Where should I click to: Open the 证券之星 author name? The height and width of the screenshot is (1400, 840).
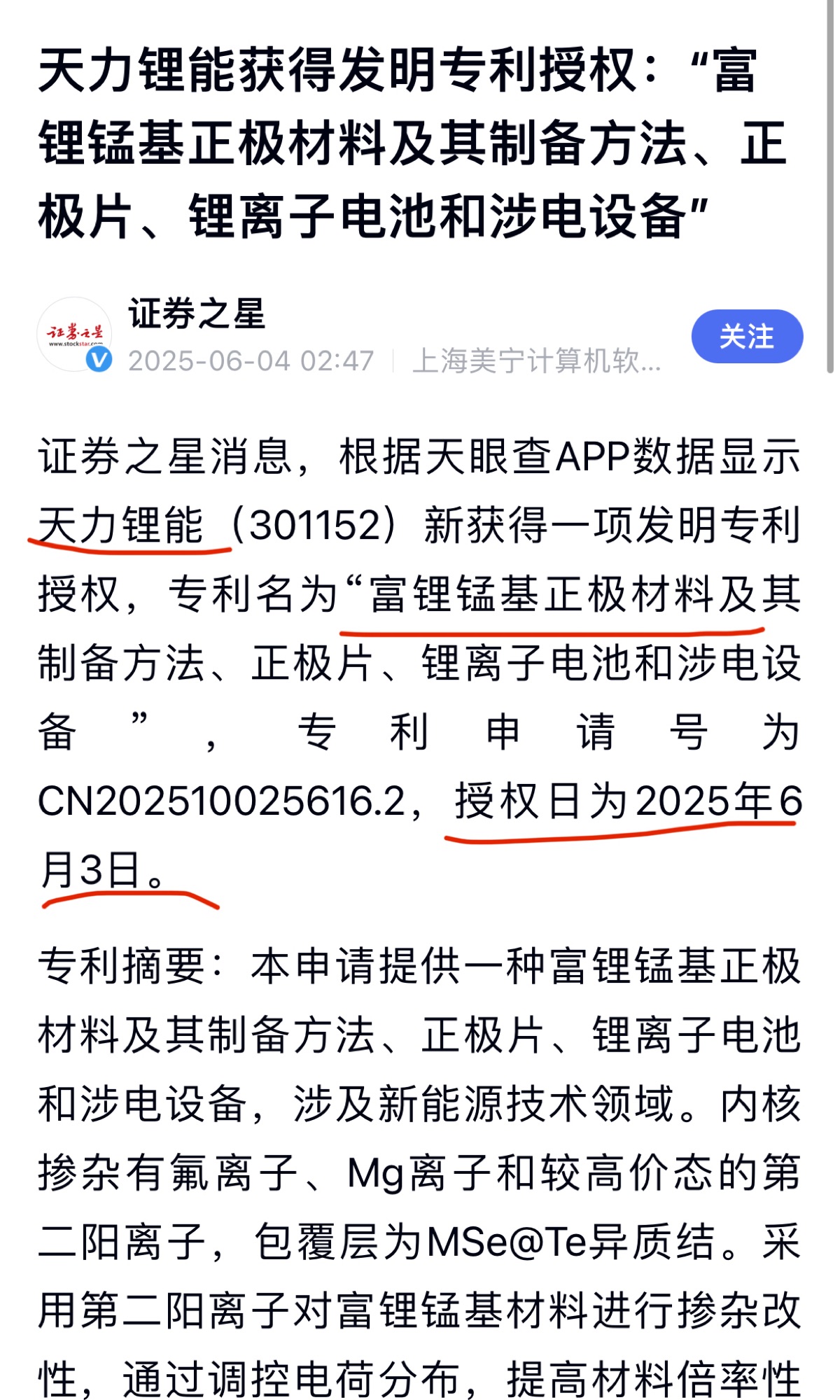click(x=197, y=314)
